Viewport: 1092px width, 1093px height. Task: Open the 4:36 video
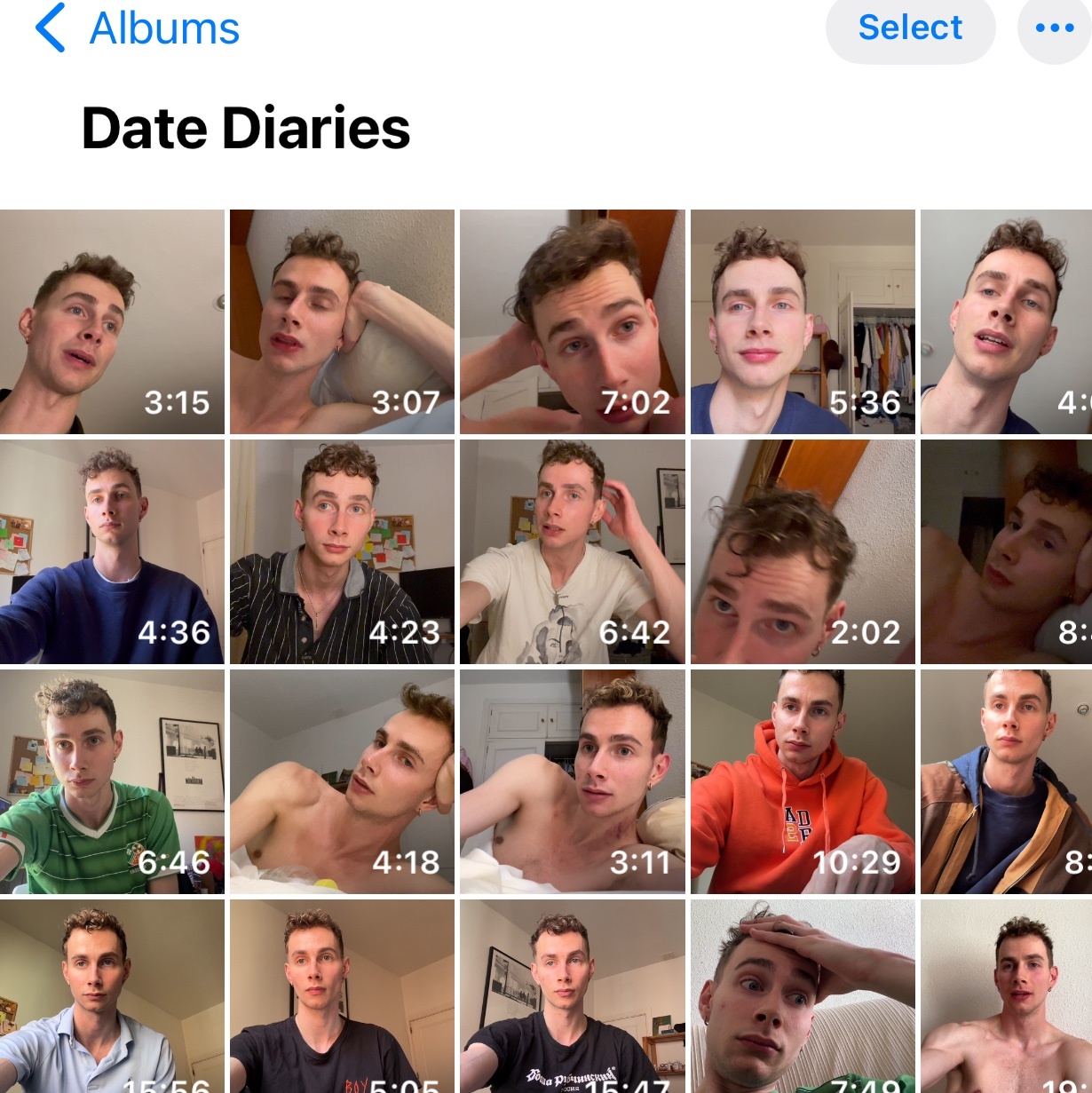[x=112, y=551]
